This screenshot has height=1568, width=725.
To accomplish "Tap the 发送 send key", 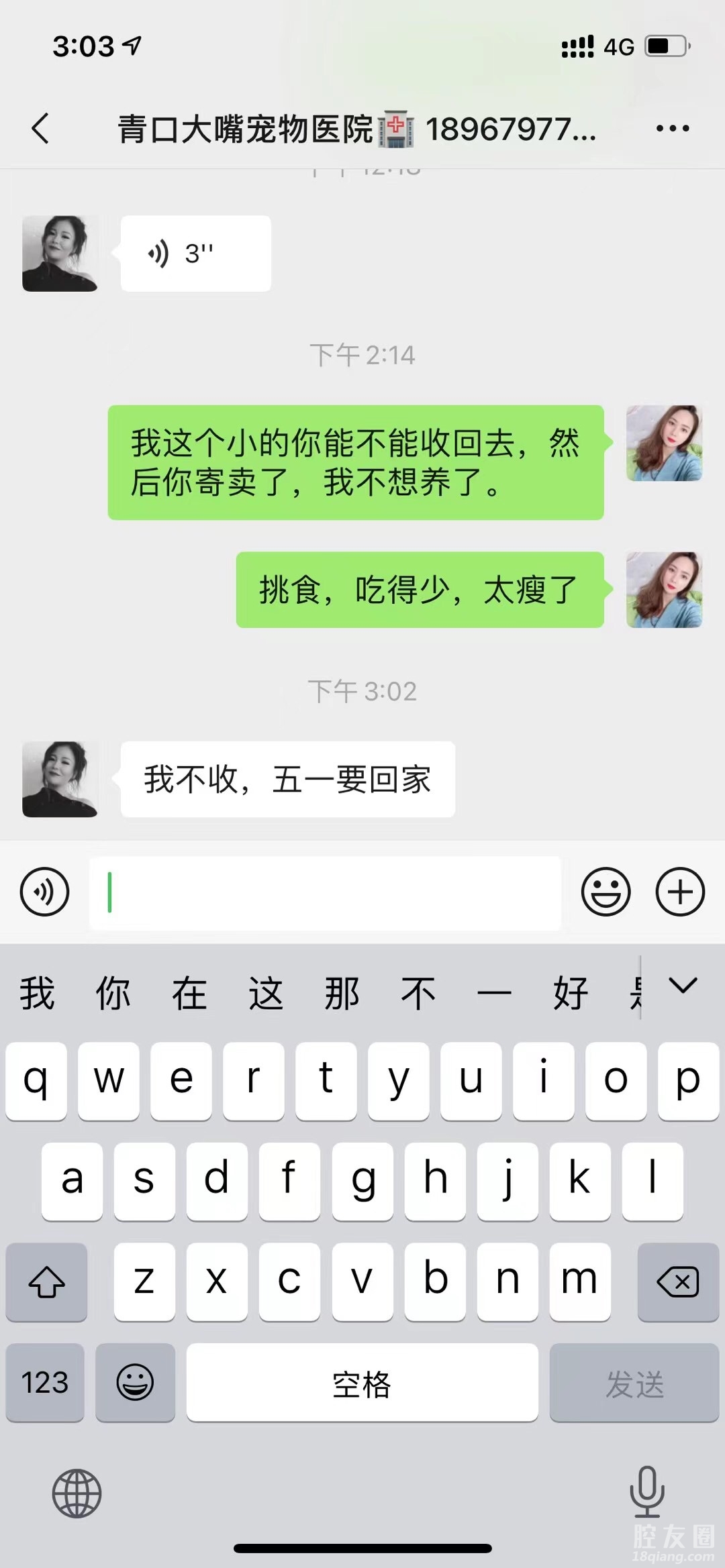I will click(634, 1383).
